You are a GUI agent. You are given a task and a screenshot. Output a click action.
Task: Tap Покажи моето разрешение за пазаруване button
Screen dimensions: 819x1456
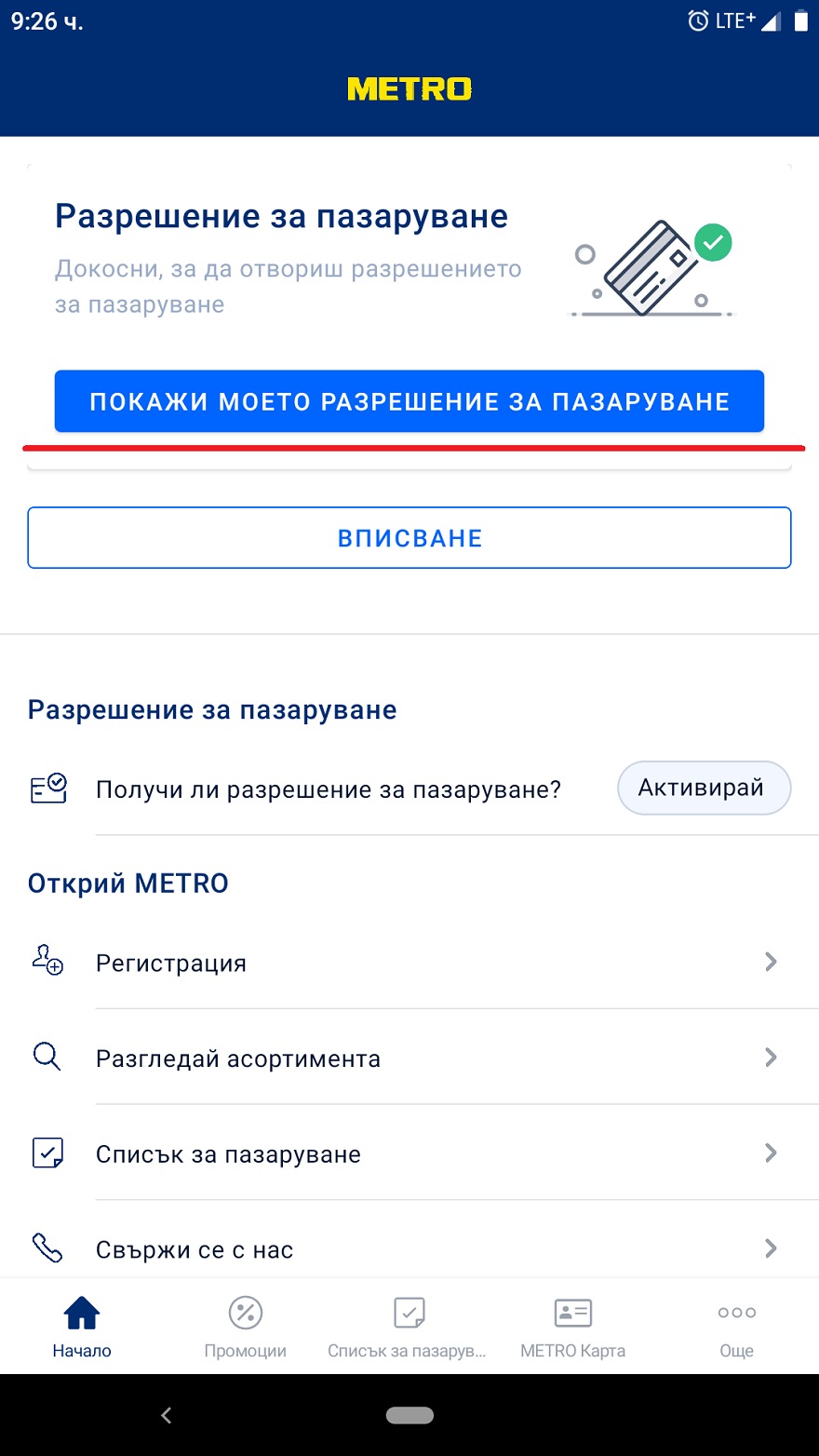409,401
